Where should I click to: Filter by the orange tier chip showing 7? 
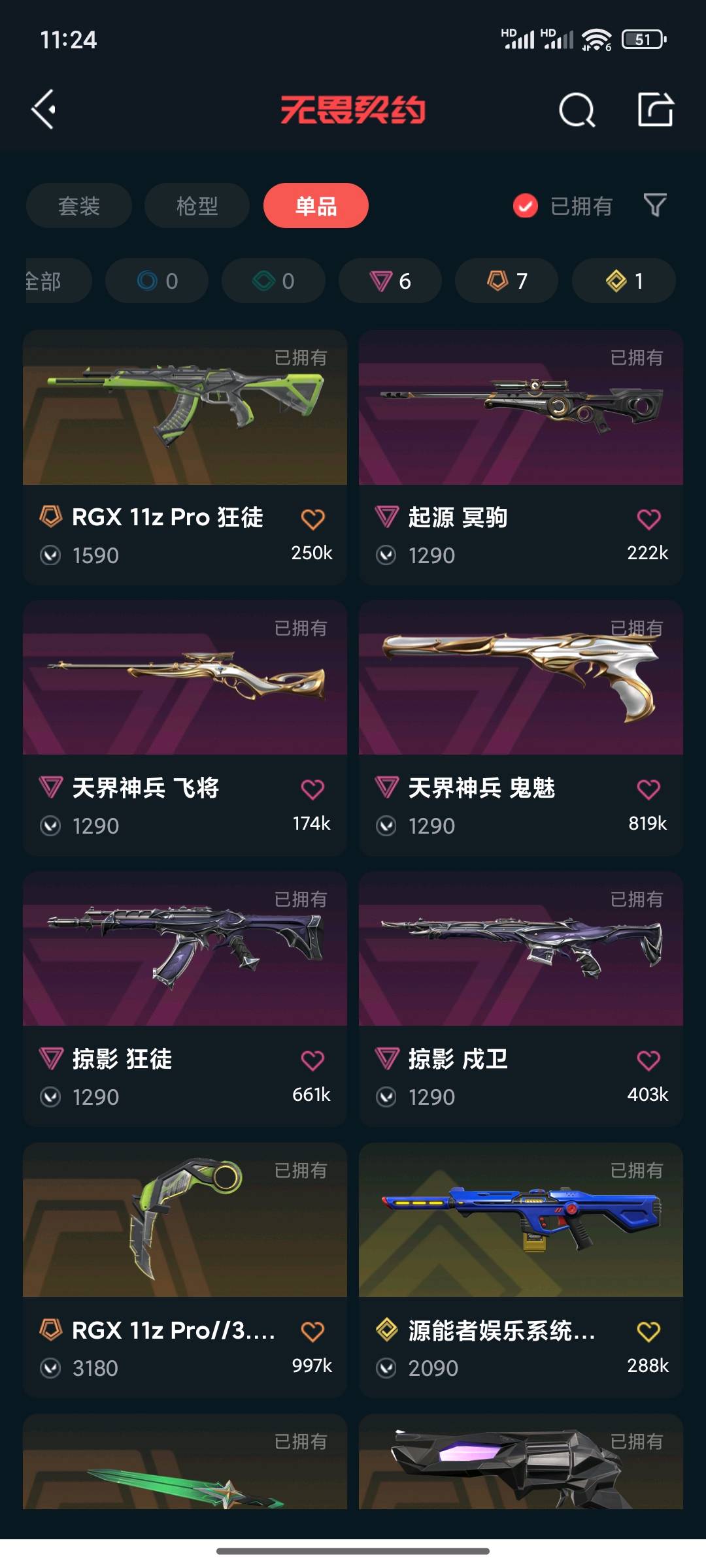(507, 281)
